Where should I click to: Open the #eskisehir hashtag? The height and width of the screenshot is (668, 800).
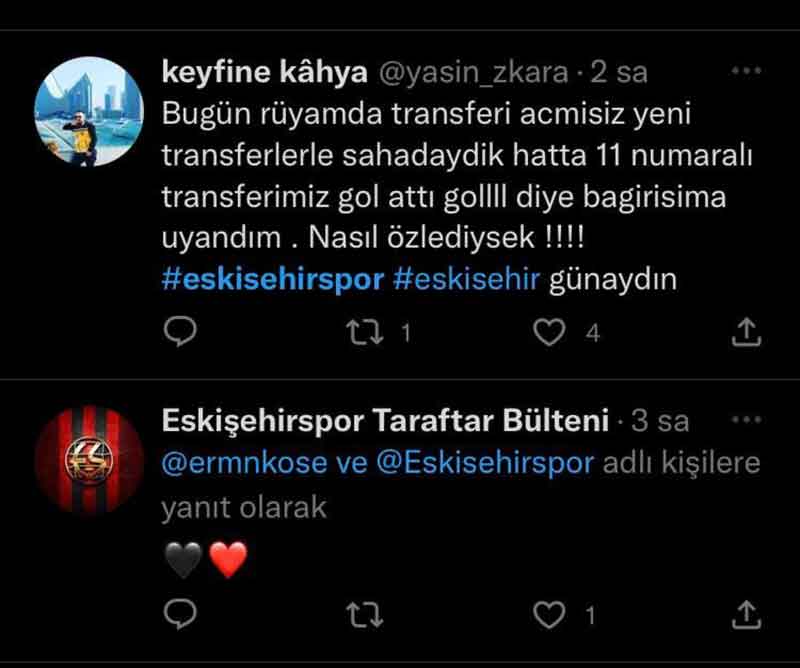468,279
